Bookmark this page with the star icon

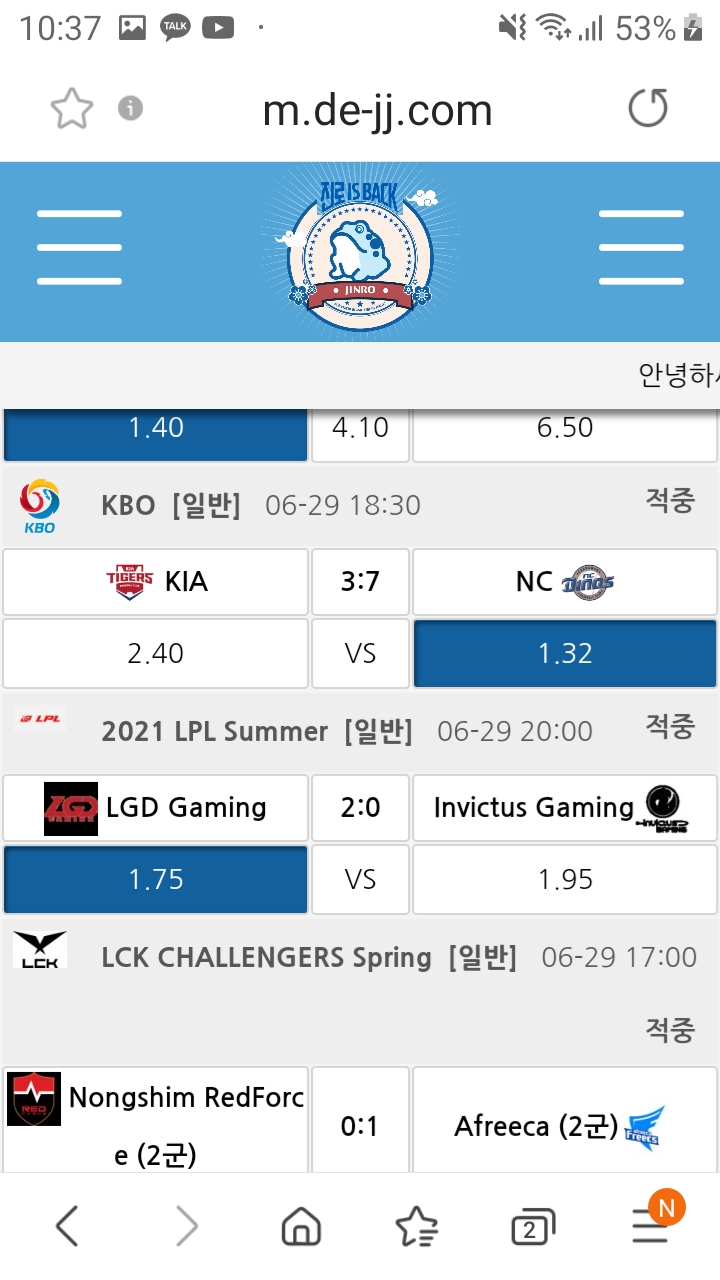(71, 109)
